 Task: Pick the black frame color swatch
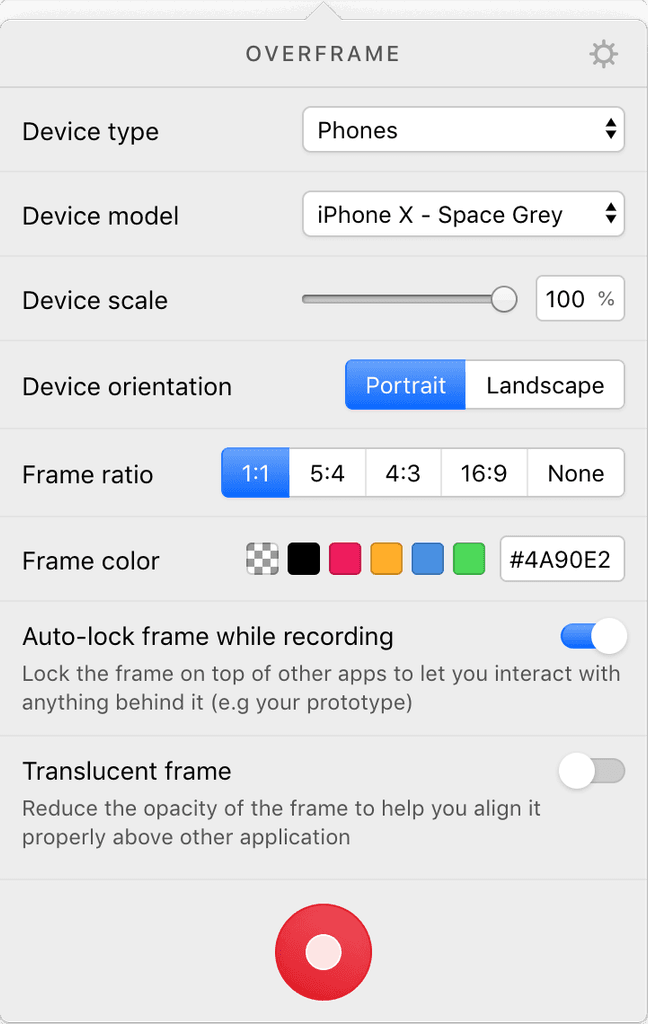pos(304,559)
